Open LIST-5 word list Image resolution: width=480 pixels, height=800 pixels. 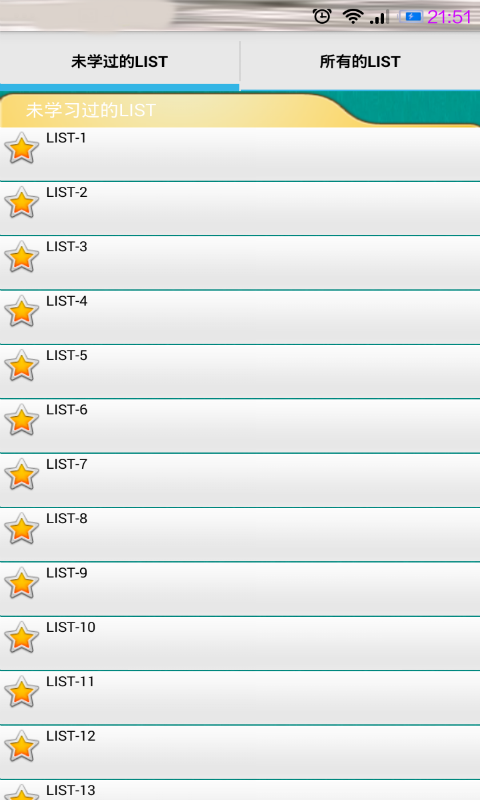pos(240,371)
